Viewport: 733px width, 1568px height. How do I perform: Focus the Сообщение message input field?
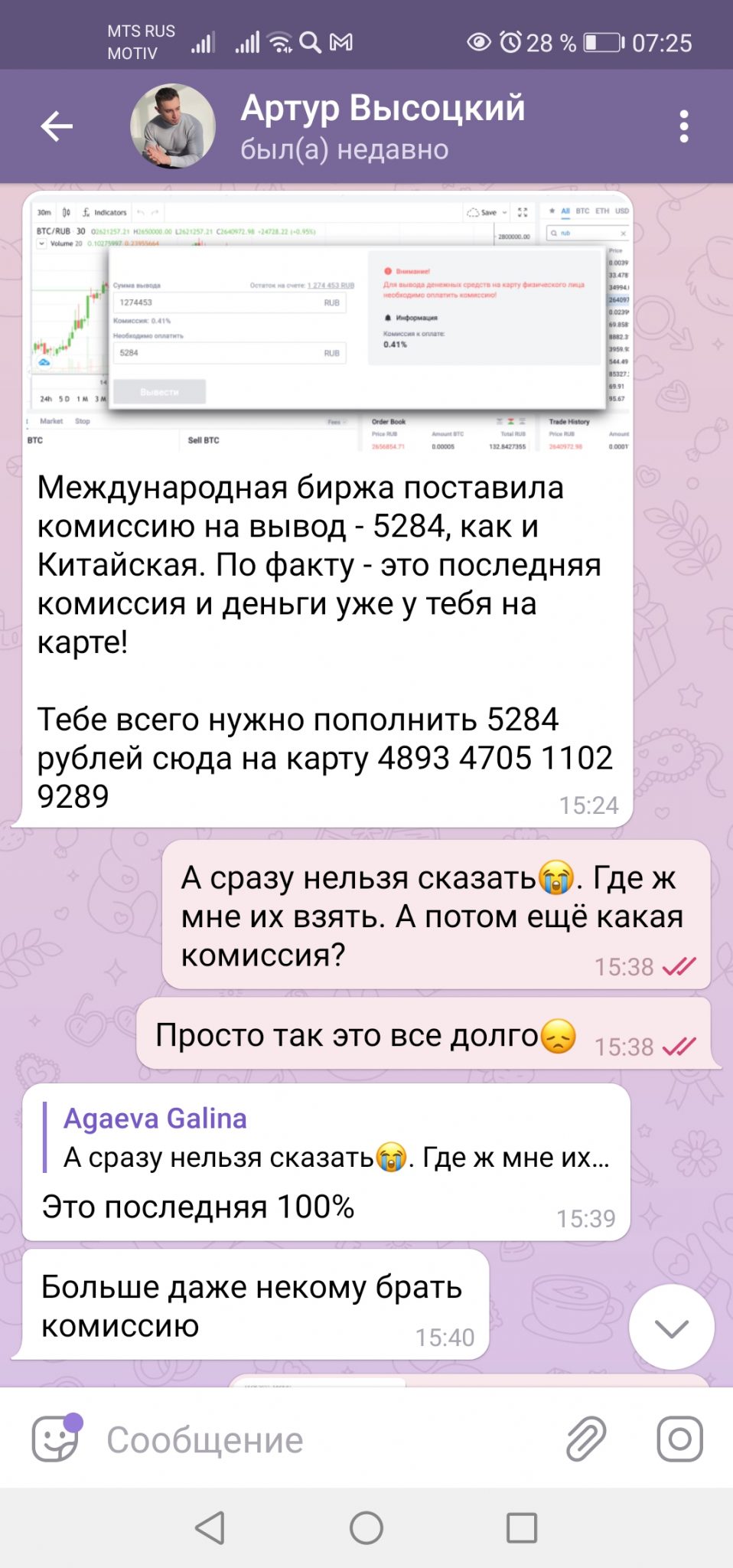coord(321,1439)
